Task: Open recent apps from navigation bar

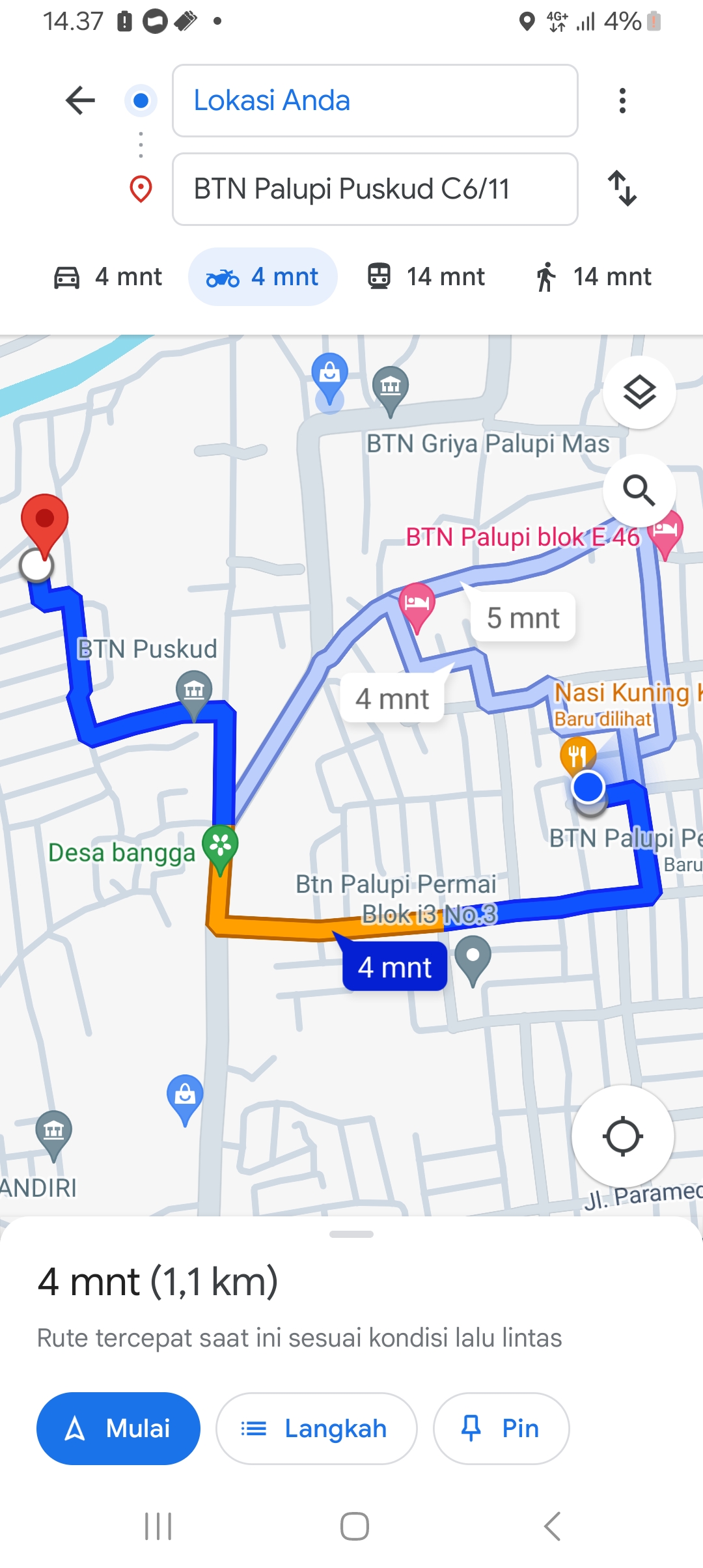Action: click(158, 1526)
